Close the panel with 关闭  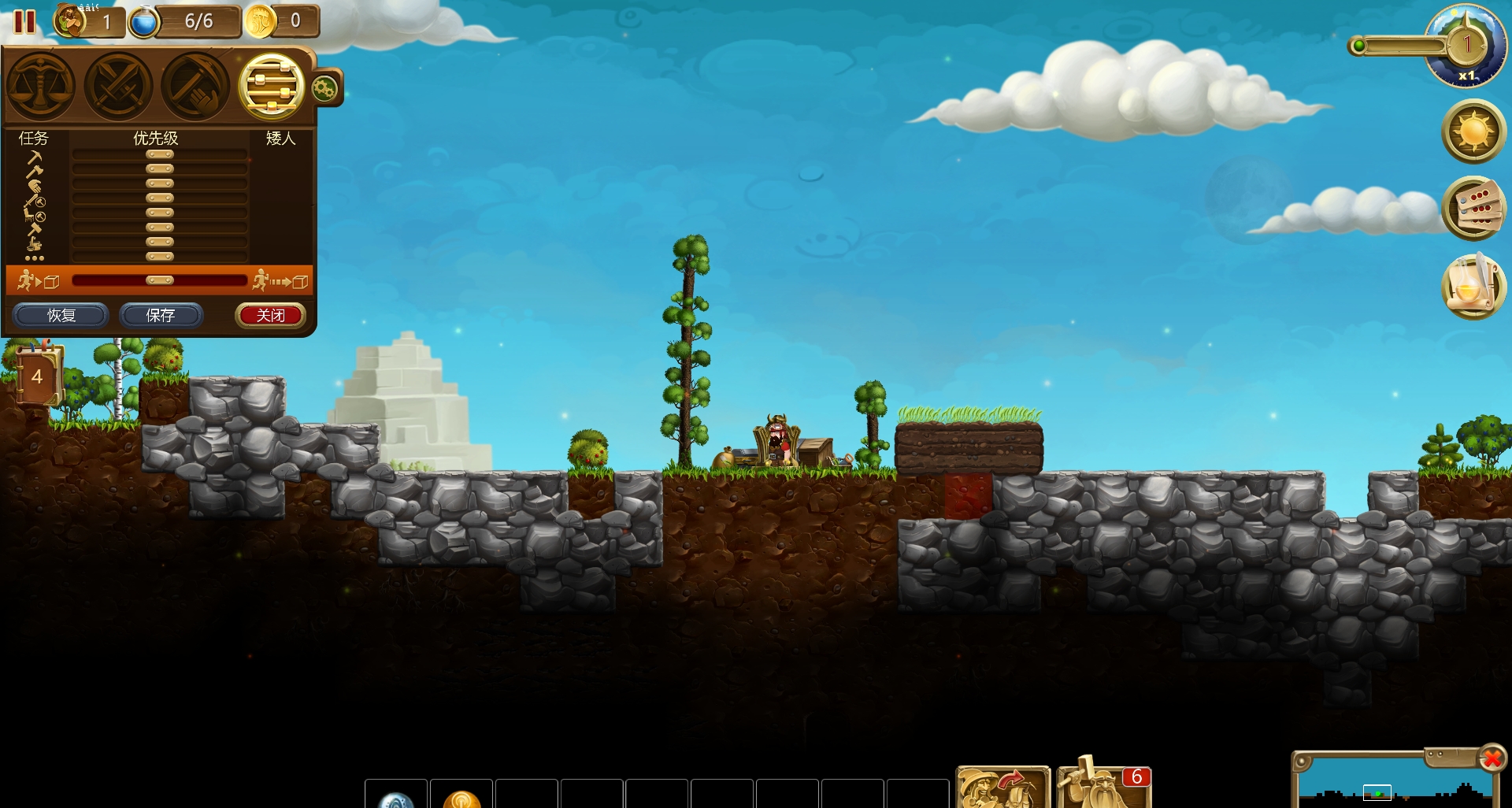[270, 316]
